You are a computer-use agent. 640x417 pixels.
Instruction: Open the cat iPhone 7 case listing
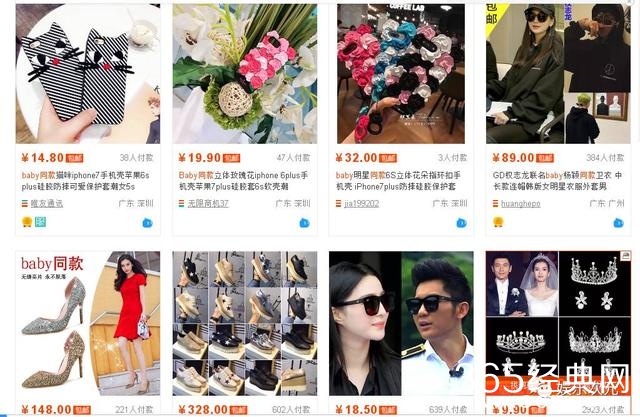click(x=87, y=73)
